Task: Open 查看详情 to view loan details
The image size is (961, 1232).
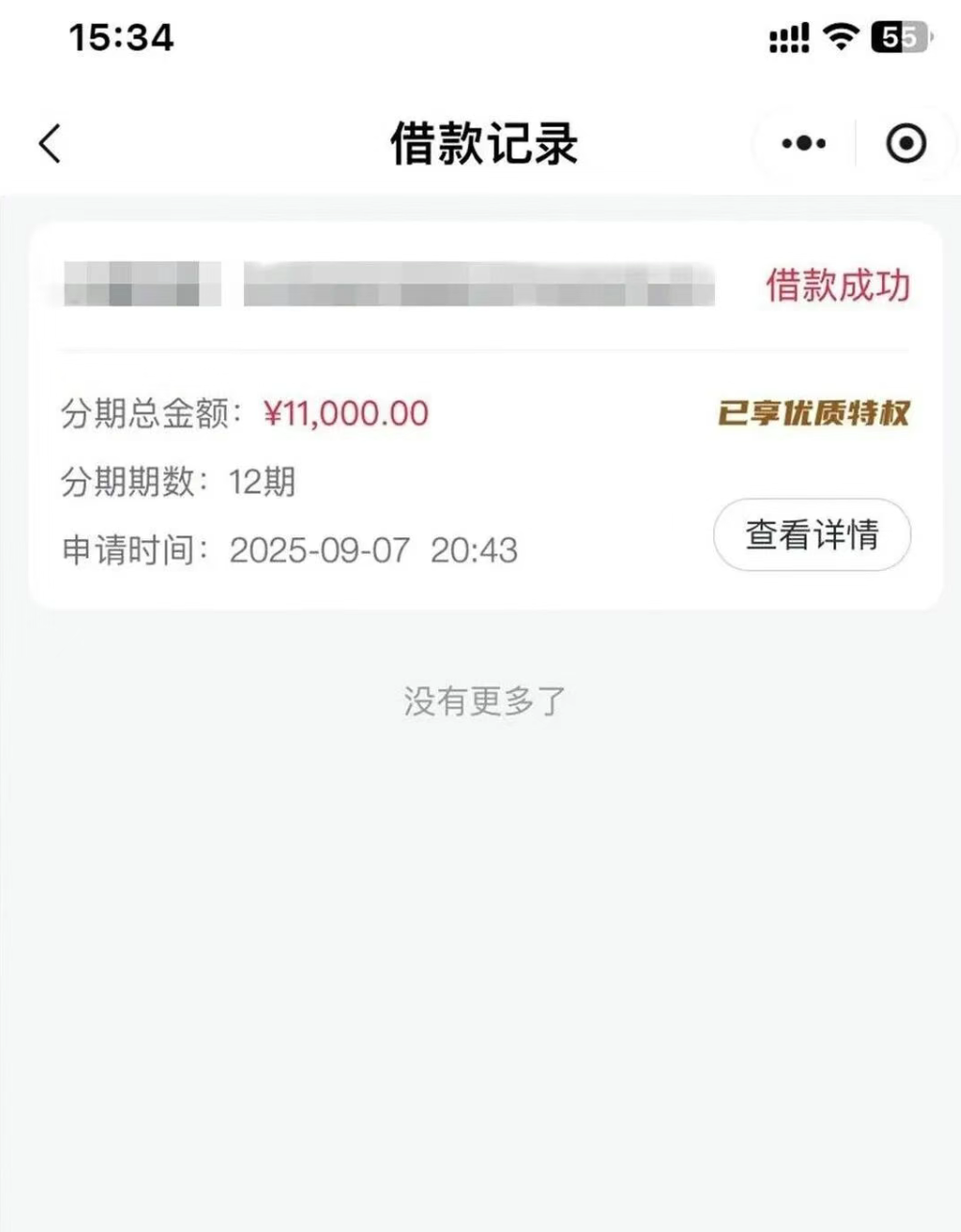Action: [812, 536]
